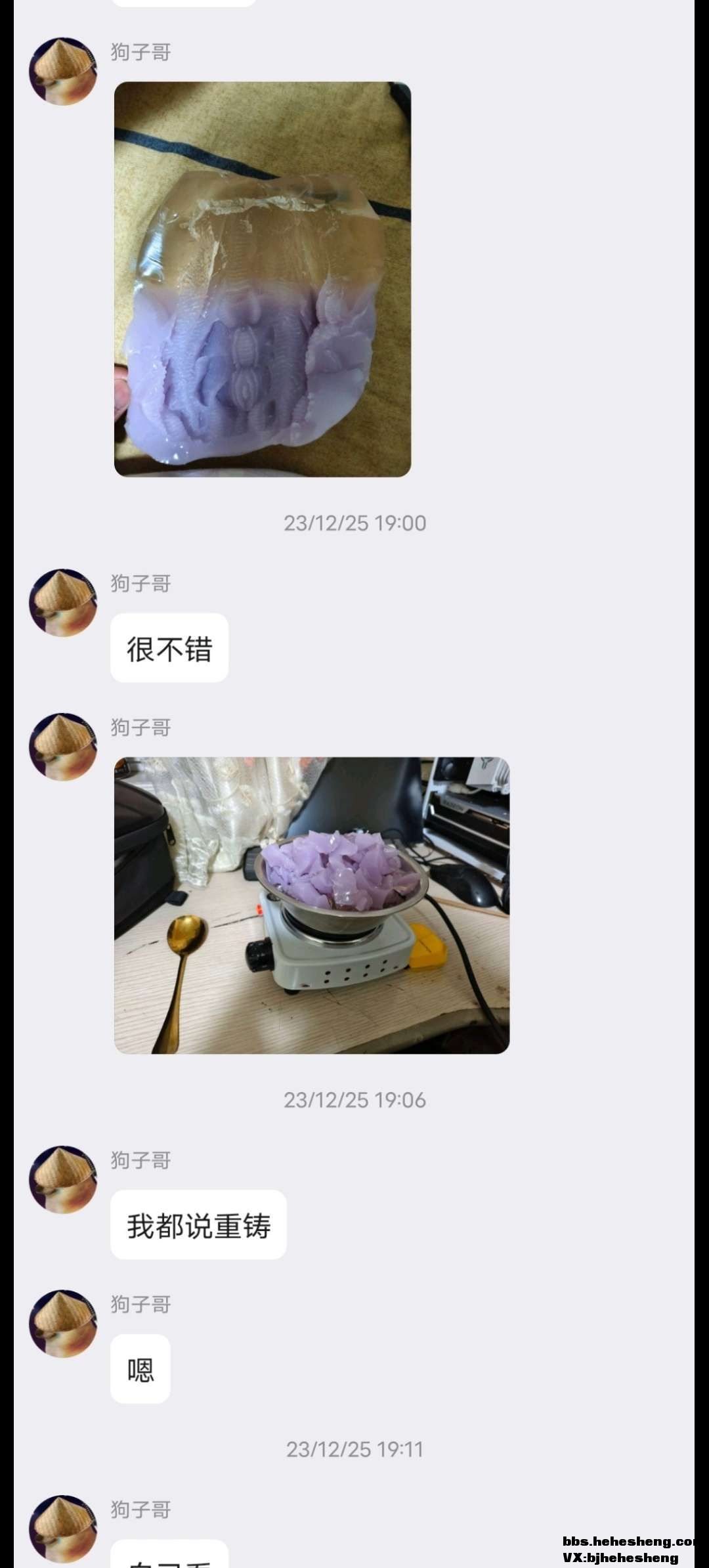Screen dimensions: 709x1568
Task: Open the purple silicone mold photo
Action: (x=263, y=279)
